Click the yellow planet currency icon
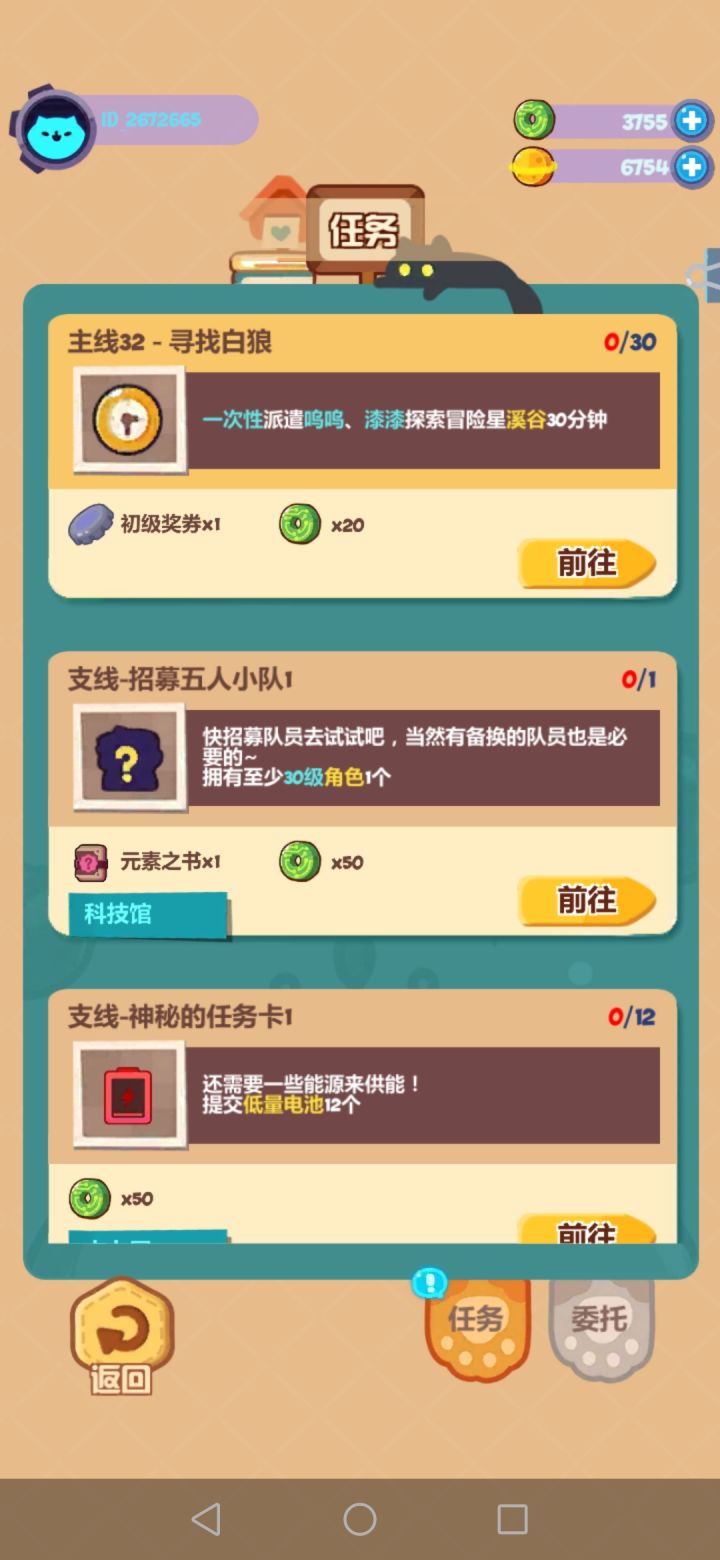Screen dimensions: 720x1560 533,167
